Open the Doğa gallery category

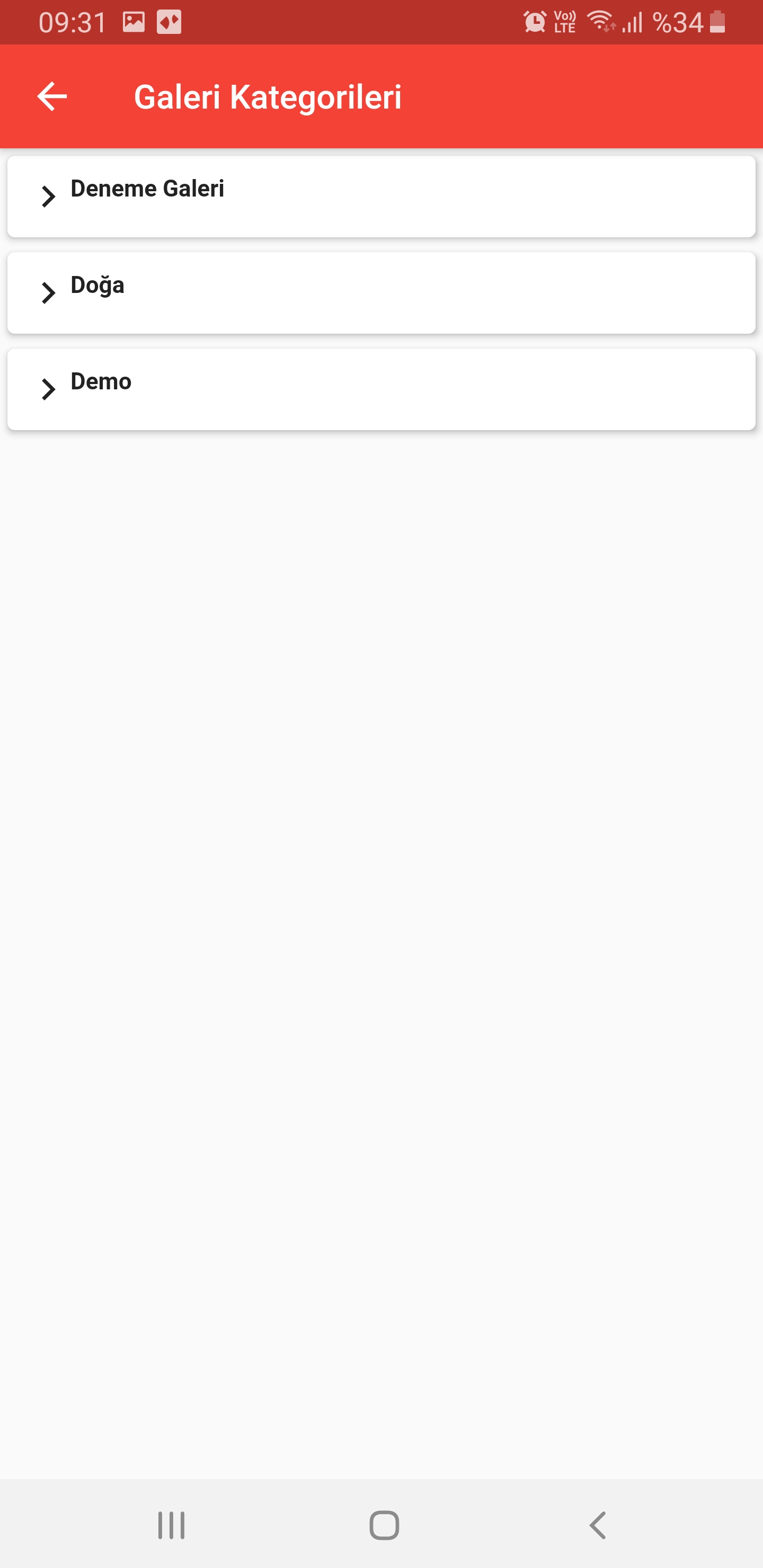click(x=380, y=293)
